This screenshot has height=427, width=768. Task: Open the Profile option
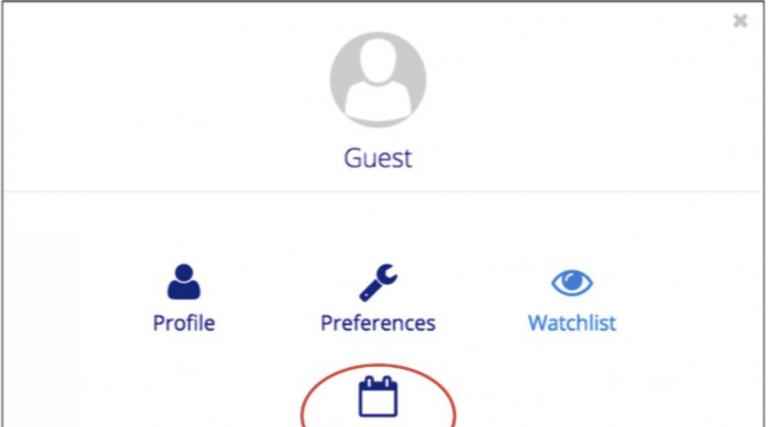point(183,298)
